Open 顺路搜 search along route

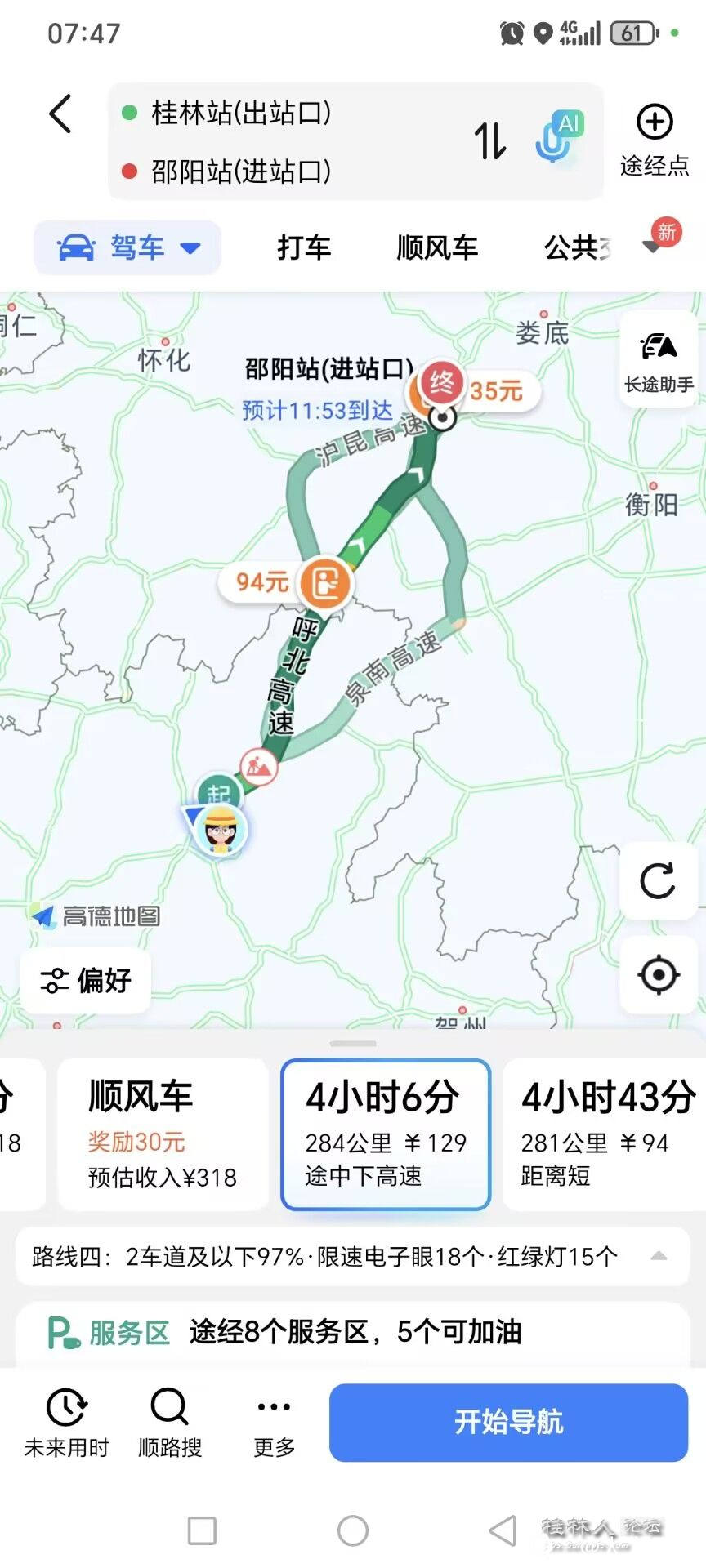coord(170,1423)
